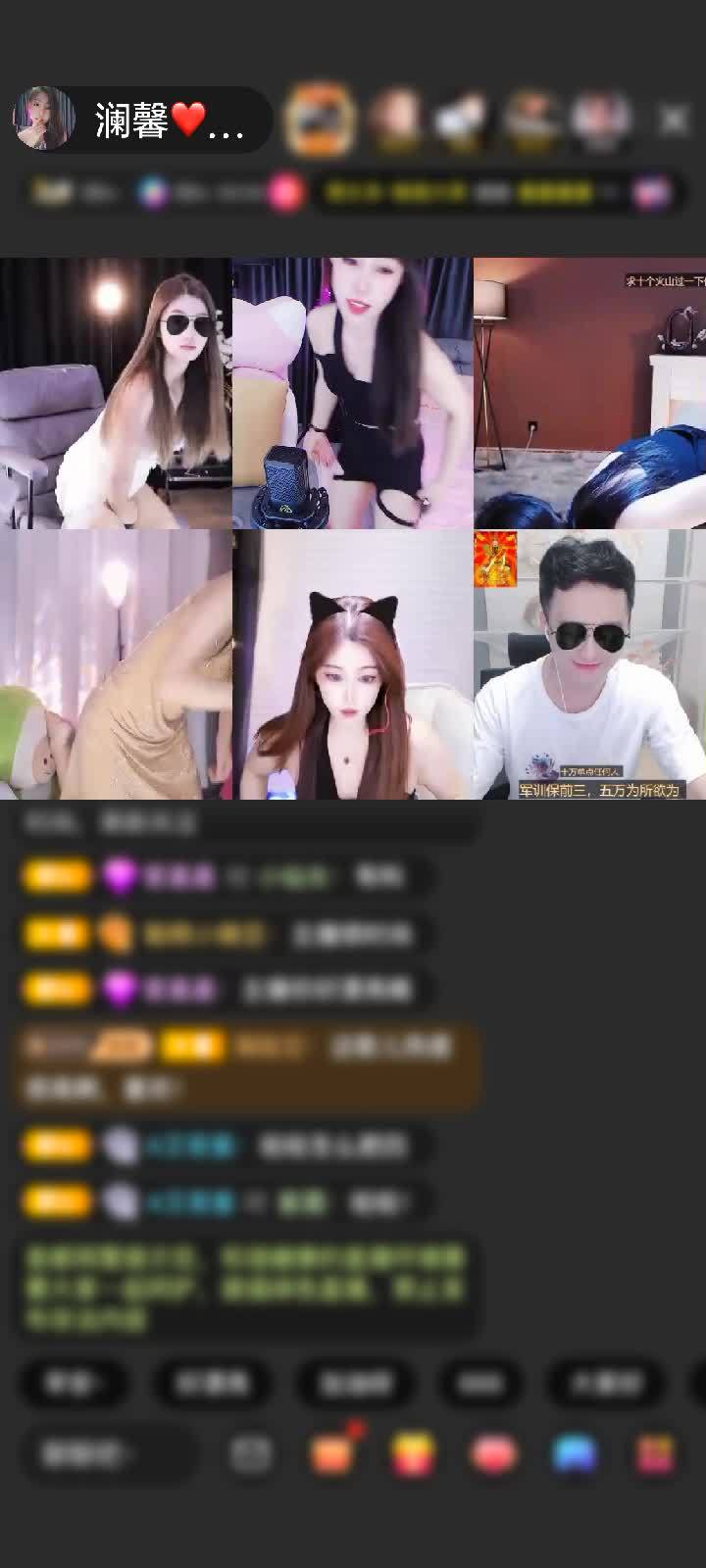
Task: Open the white-dress streamer's video tile
Action: [116, 393]
